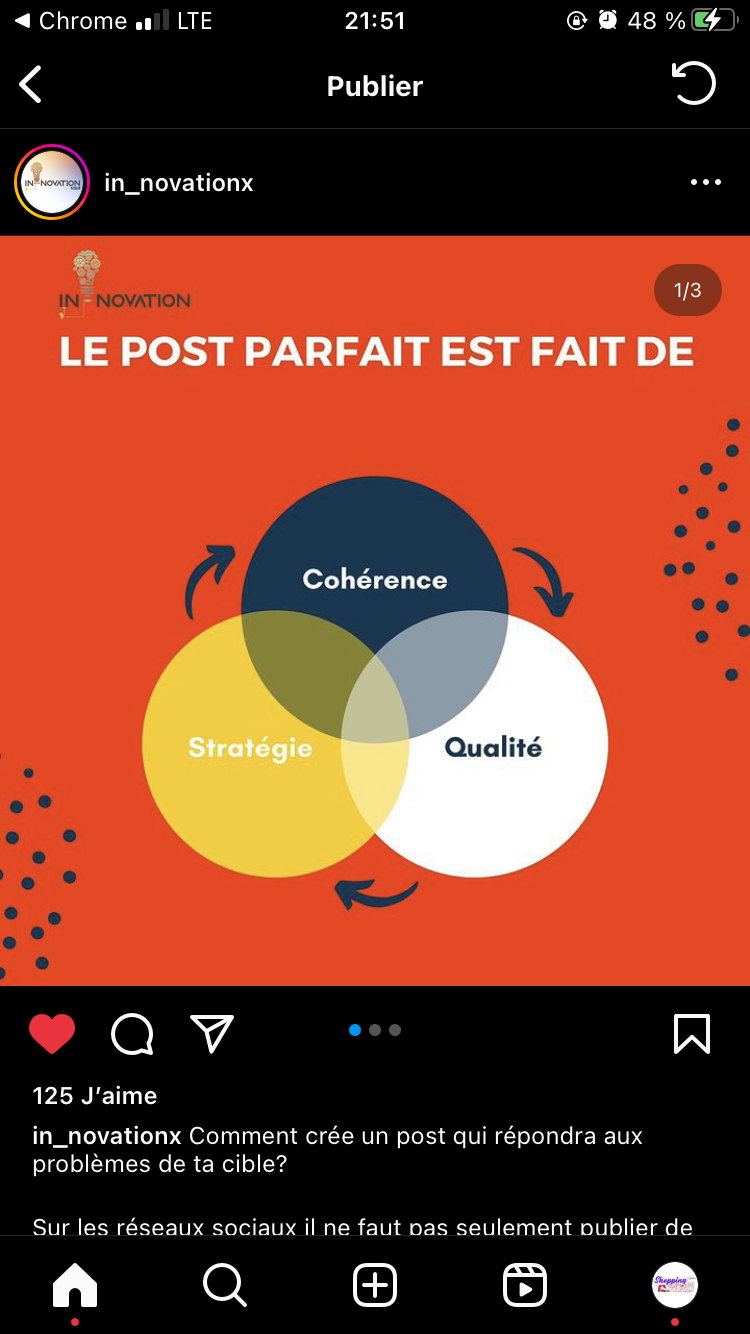
Task: Refresh the post with the circular arrow
Action: (x=693, y=84)
